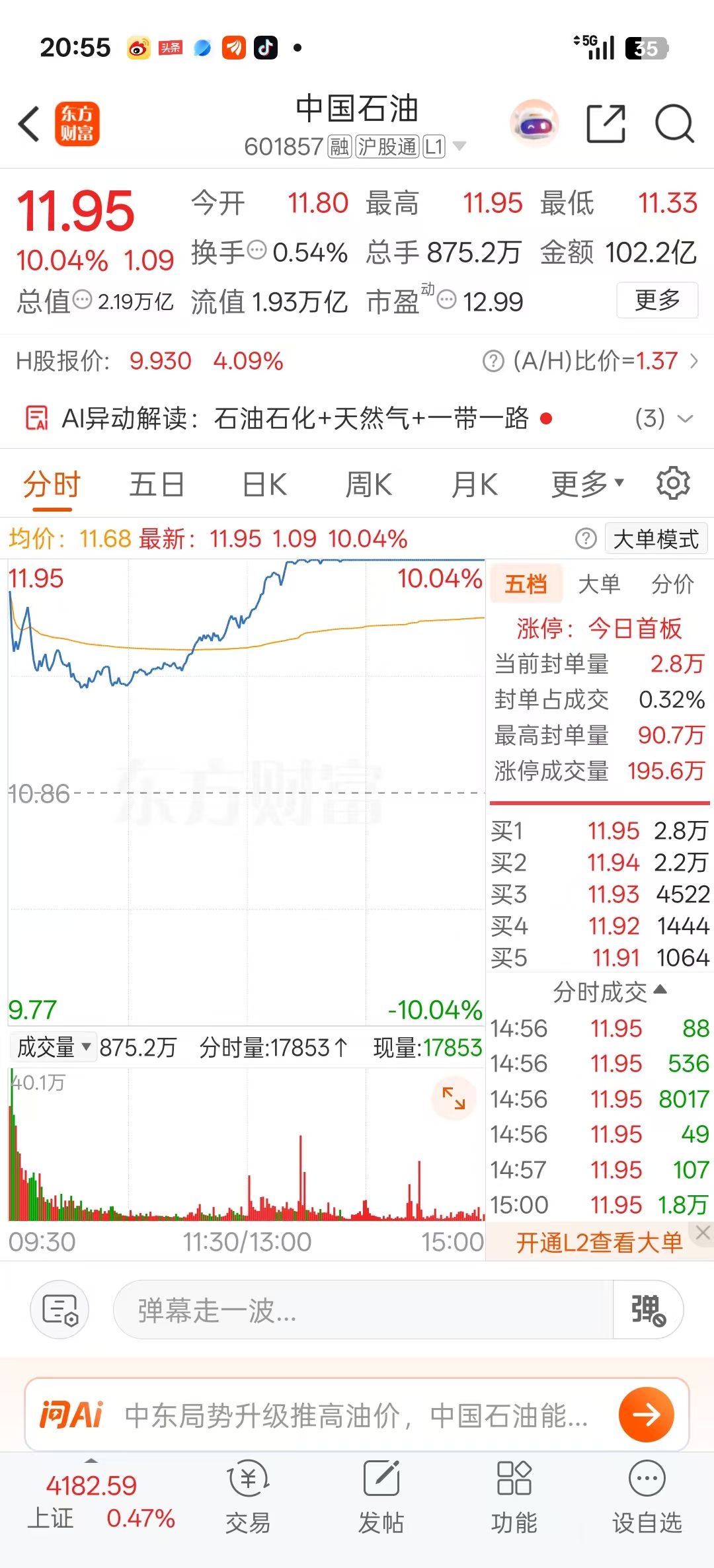The width and height of the screenshot is (714, 1568).
Task: Open chart settings gear
Action: click(673, 483)
